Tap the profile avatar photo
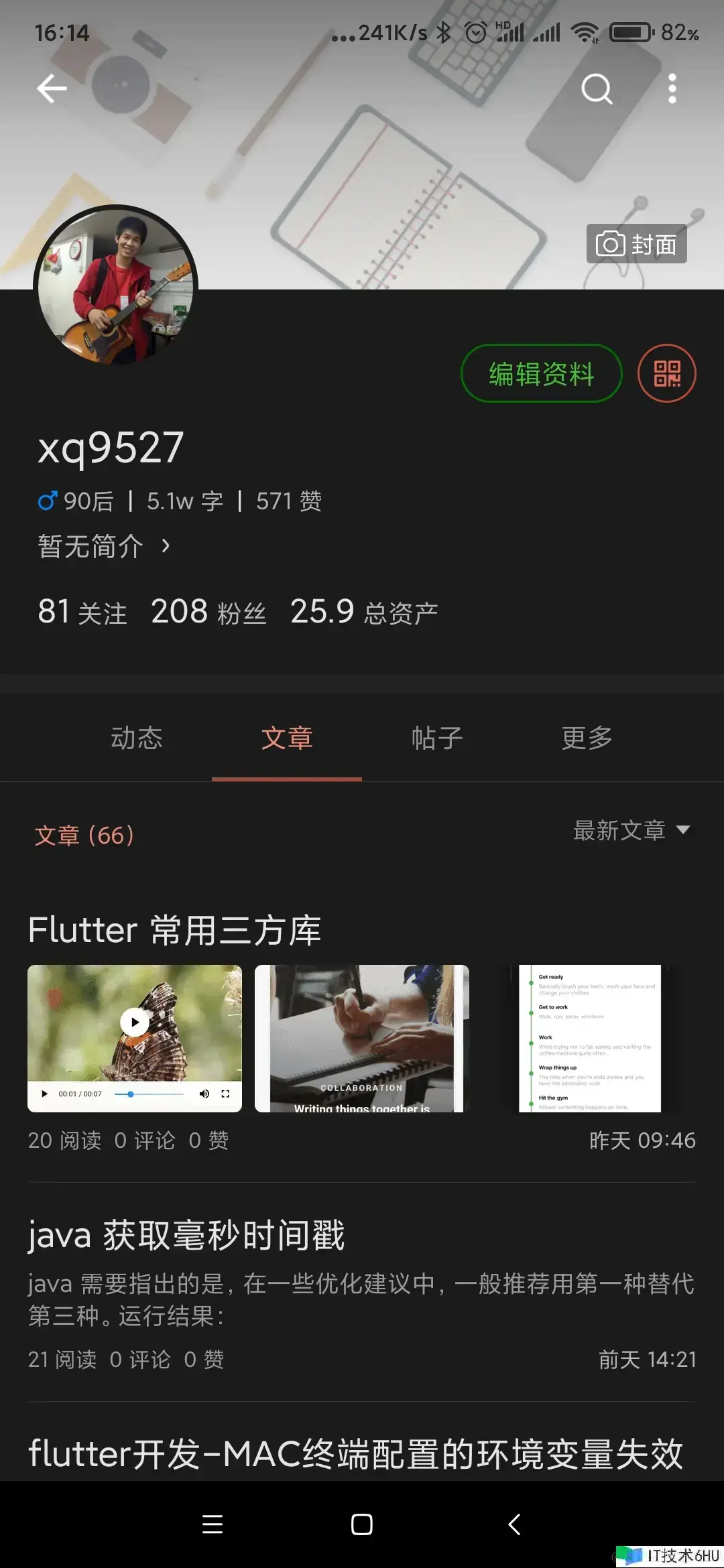Image resolution: width=724 pixels, height=1568 pixels. (115, 286)
